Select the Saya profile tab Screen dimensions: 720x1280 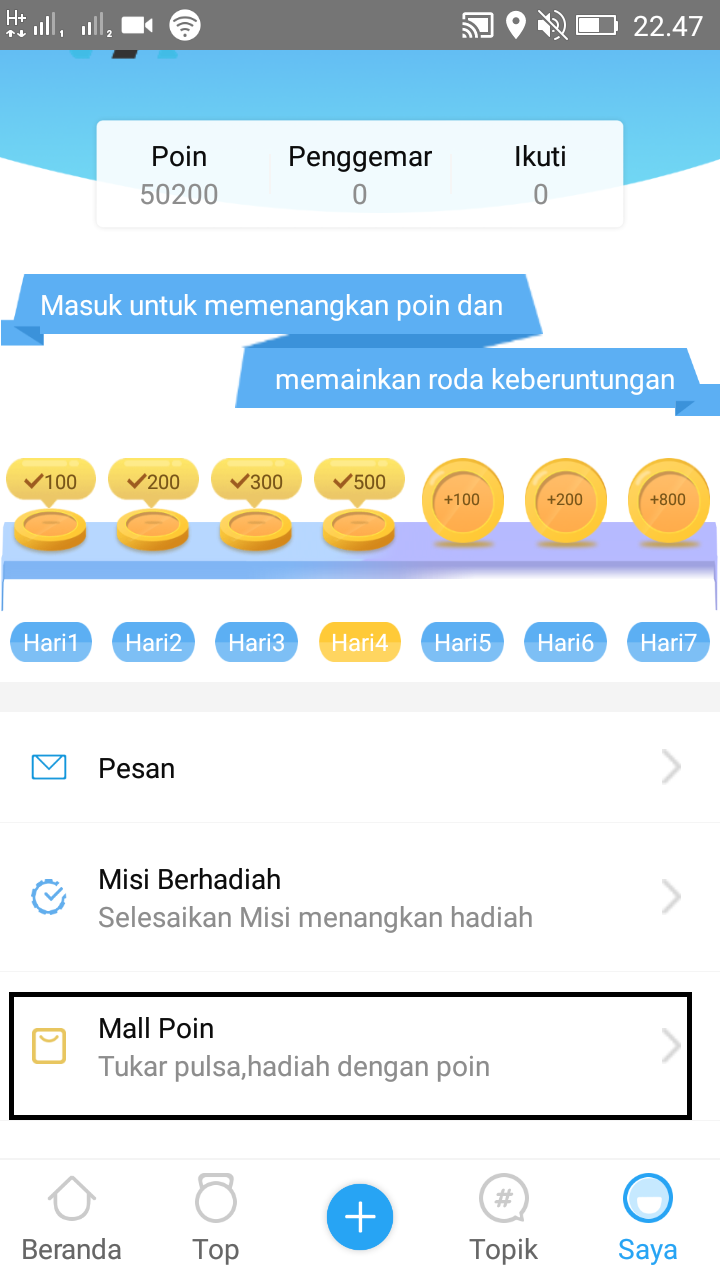coord(648,1218)
